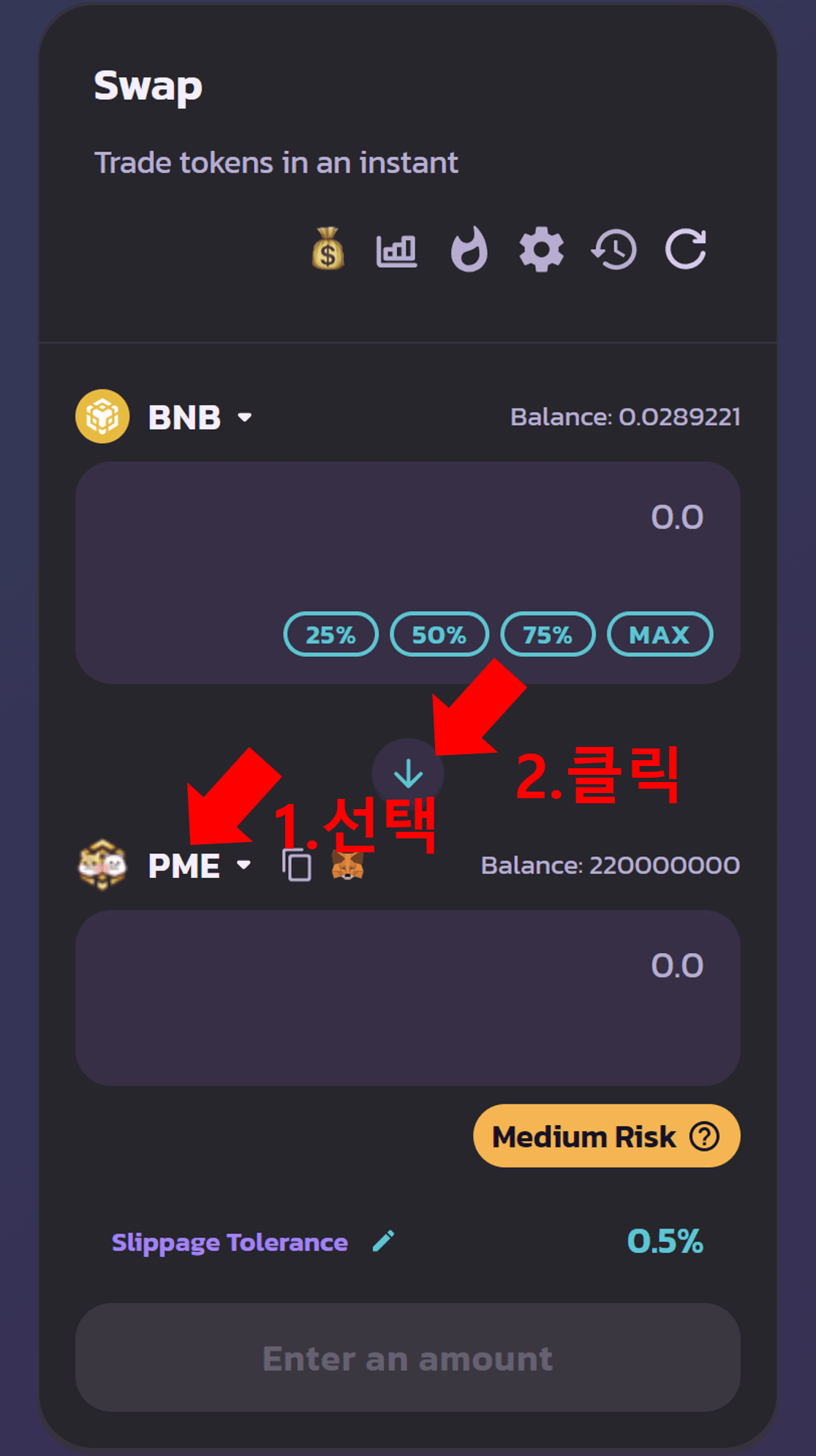
Task: Open the price chart icon
Action: pyautogui.click(x=398, y=249)
